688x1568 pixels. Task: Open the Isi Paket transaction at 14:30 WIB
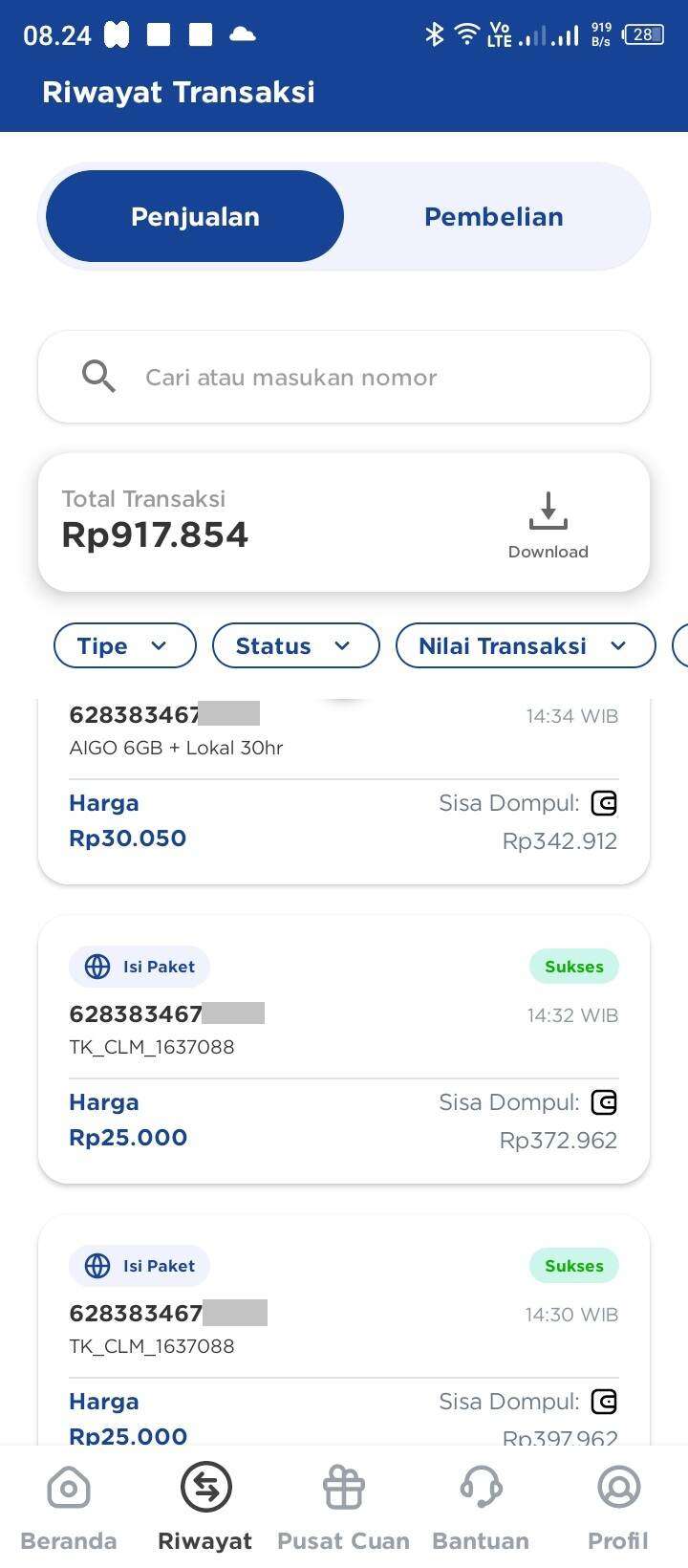[x=344, y=1330]
